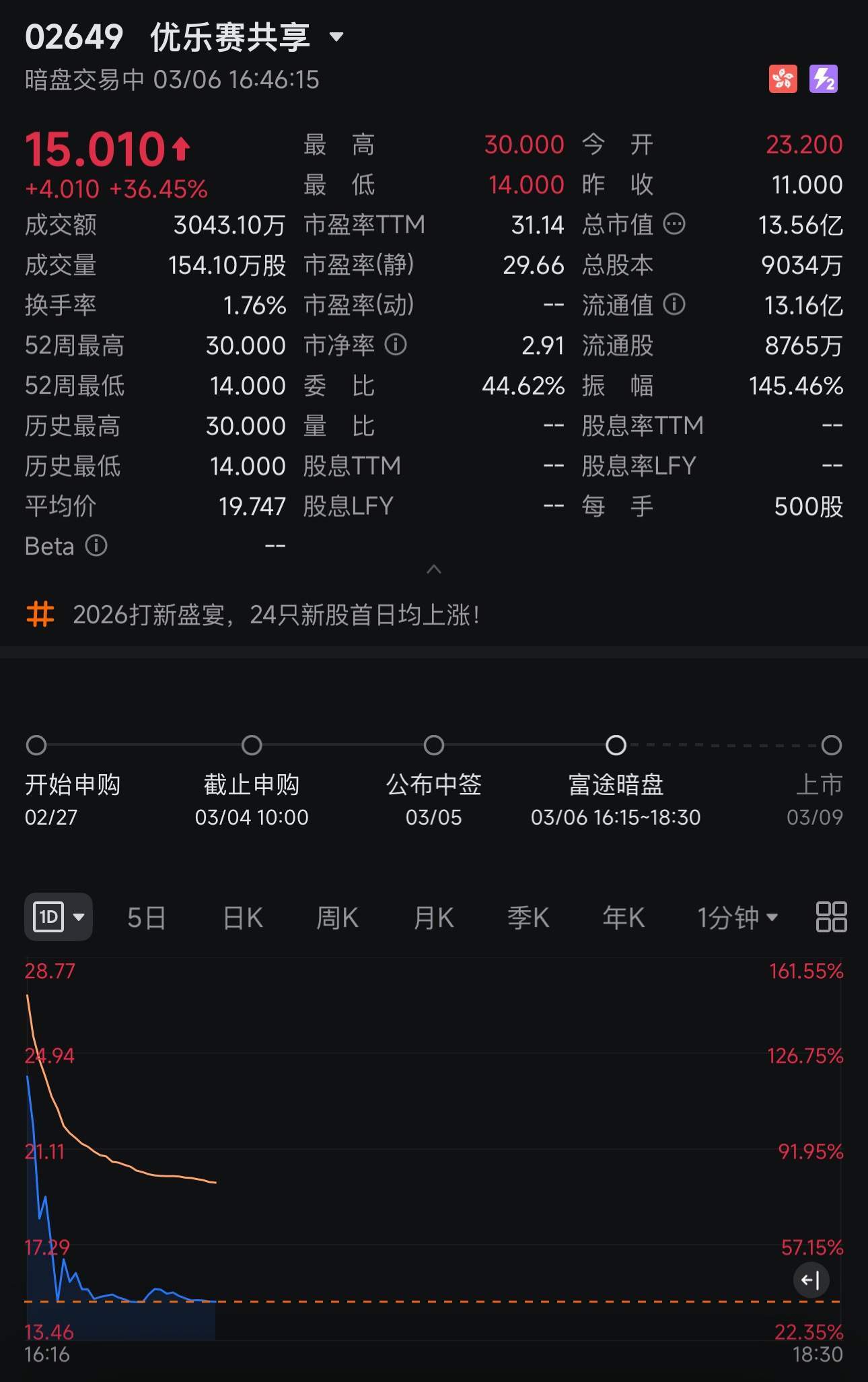Show info about 市净率
This screenshot has width=868, height=1382.
pyautogui.click(x=396, y=345)
